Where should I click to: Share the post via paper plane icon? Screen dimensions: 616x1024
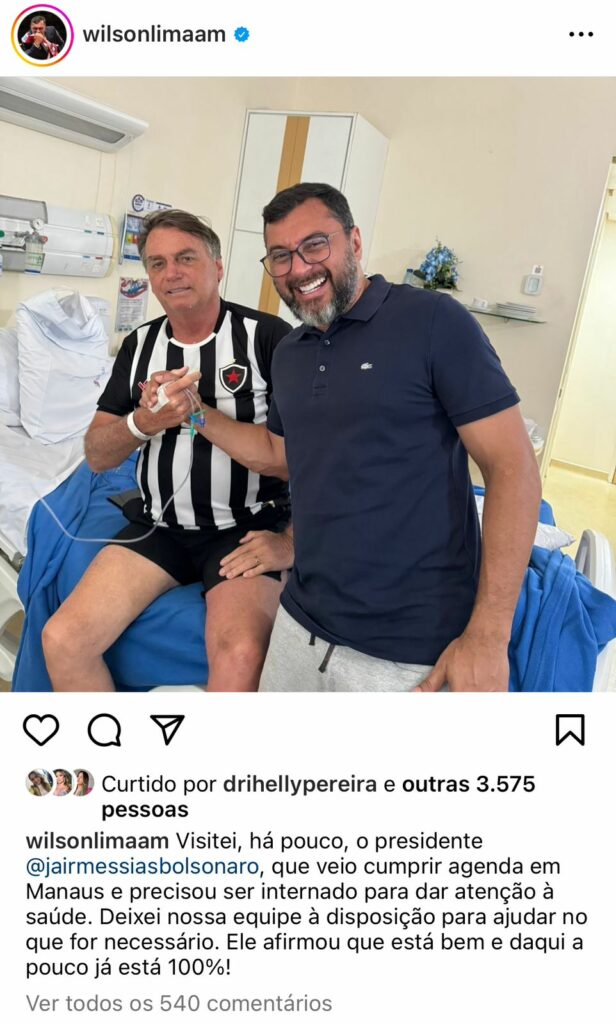pyautogui.click(x=167, y=729)
